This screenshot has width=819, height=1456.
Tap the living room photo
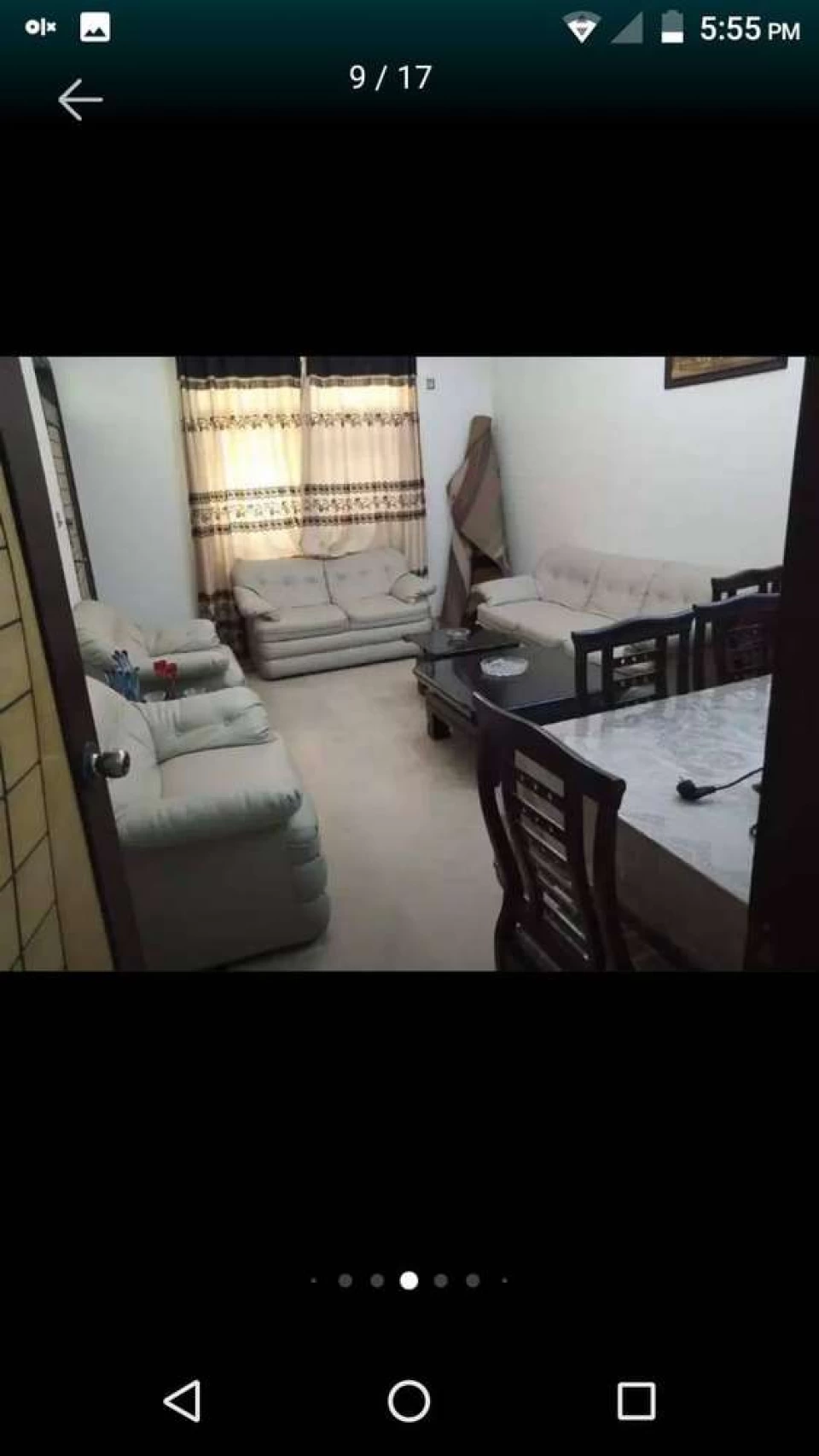409,663
